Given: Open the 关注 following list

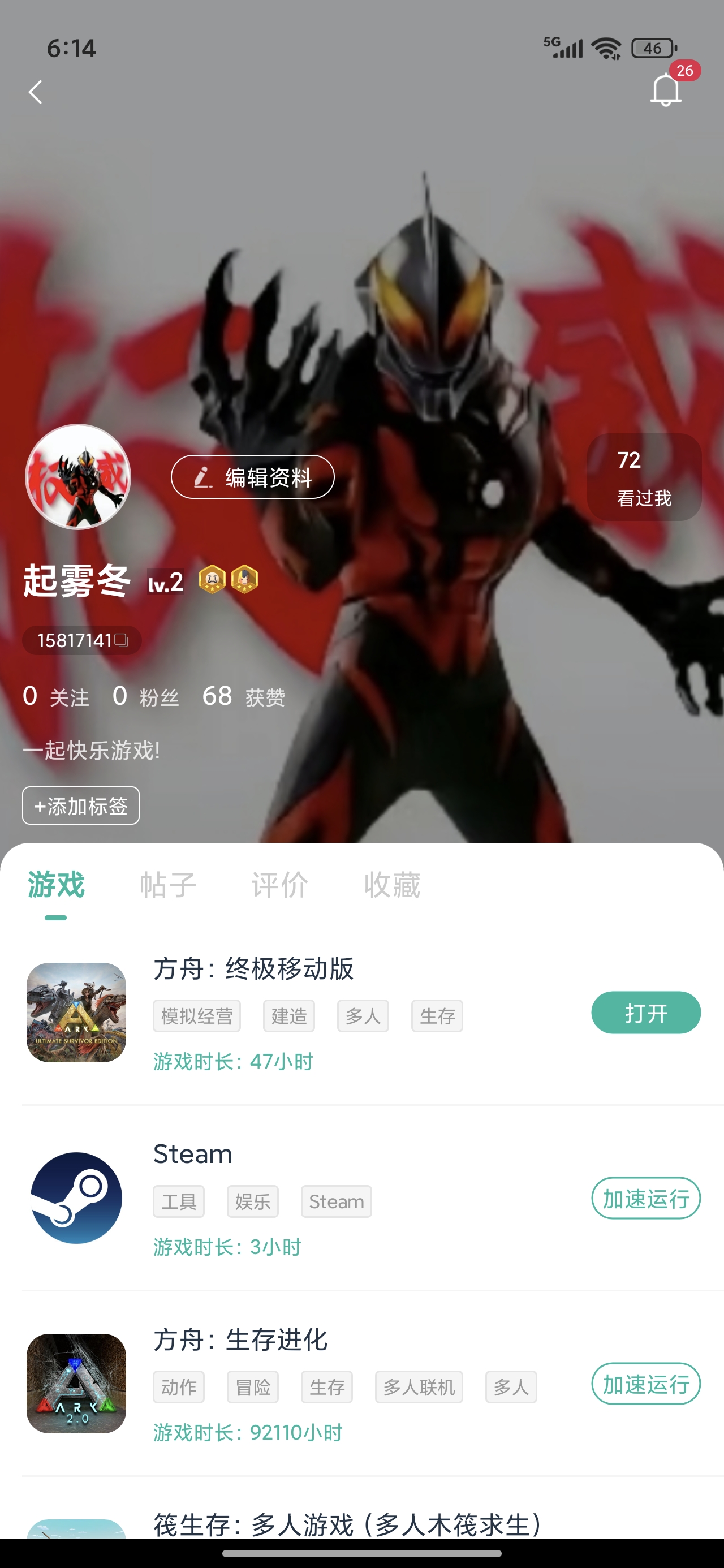Looking at the screenshot, I should tap(56, 696).
